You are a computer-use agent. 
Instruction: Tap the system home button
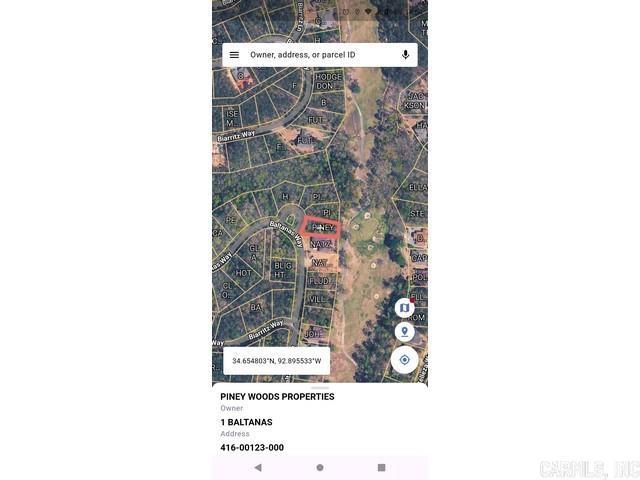tap(320, 467)
